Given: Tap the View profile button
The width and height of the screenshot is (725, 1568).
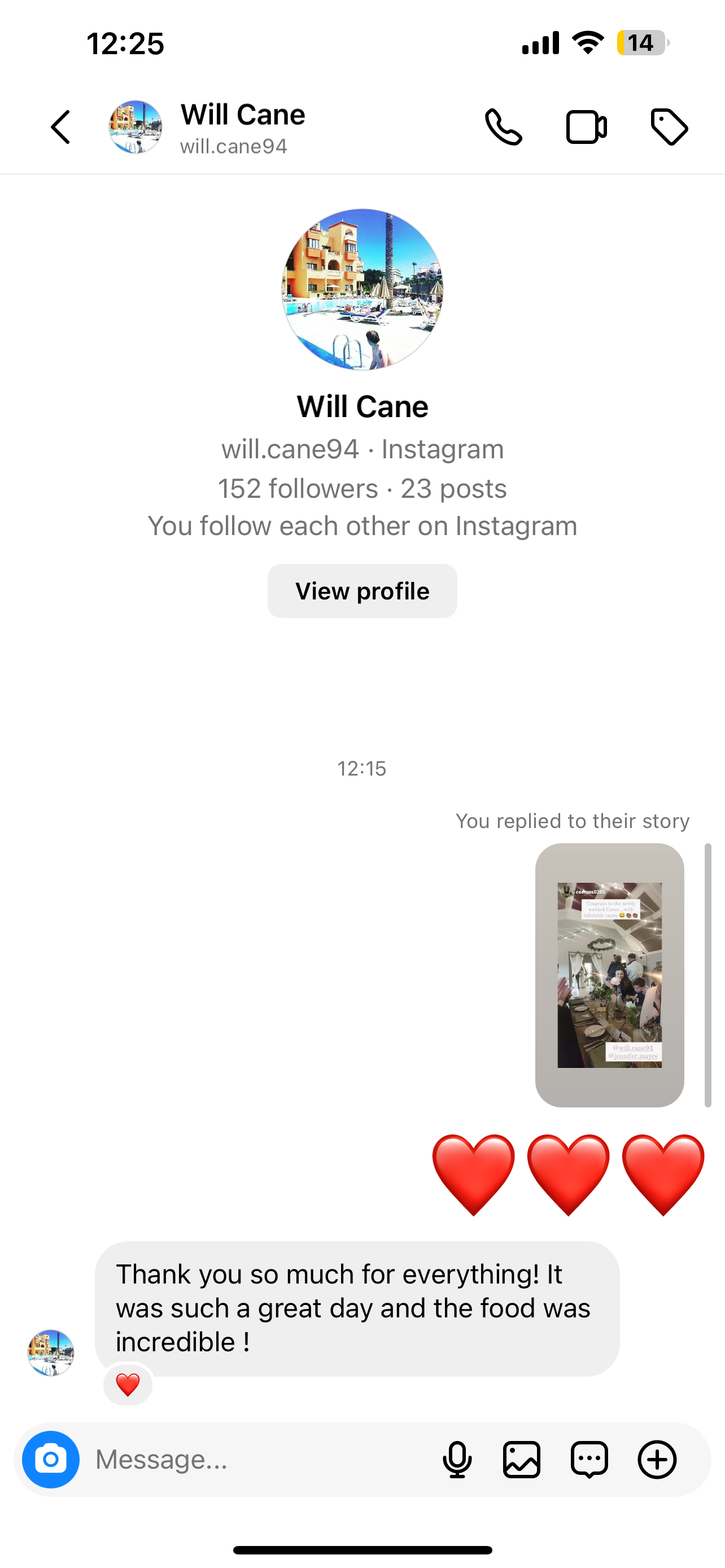Looking at the screenshot, I should tap(362, 591).
